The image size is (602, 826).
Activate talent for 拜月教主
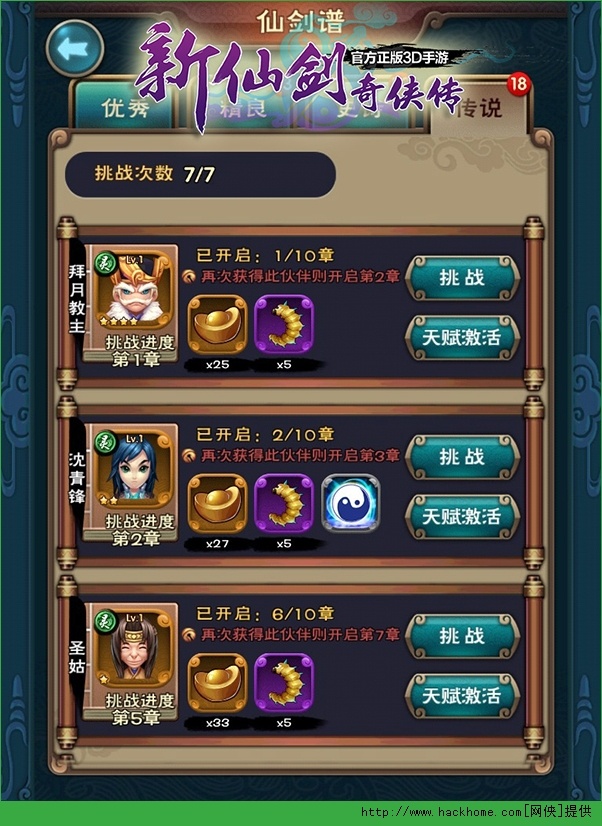pos(461,338)
